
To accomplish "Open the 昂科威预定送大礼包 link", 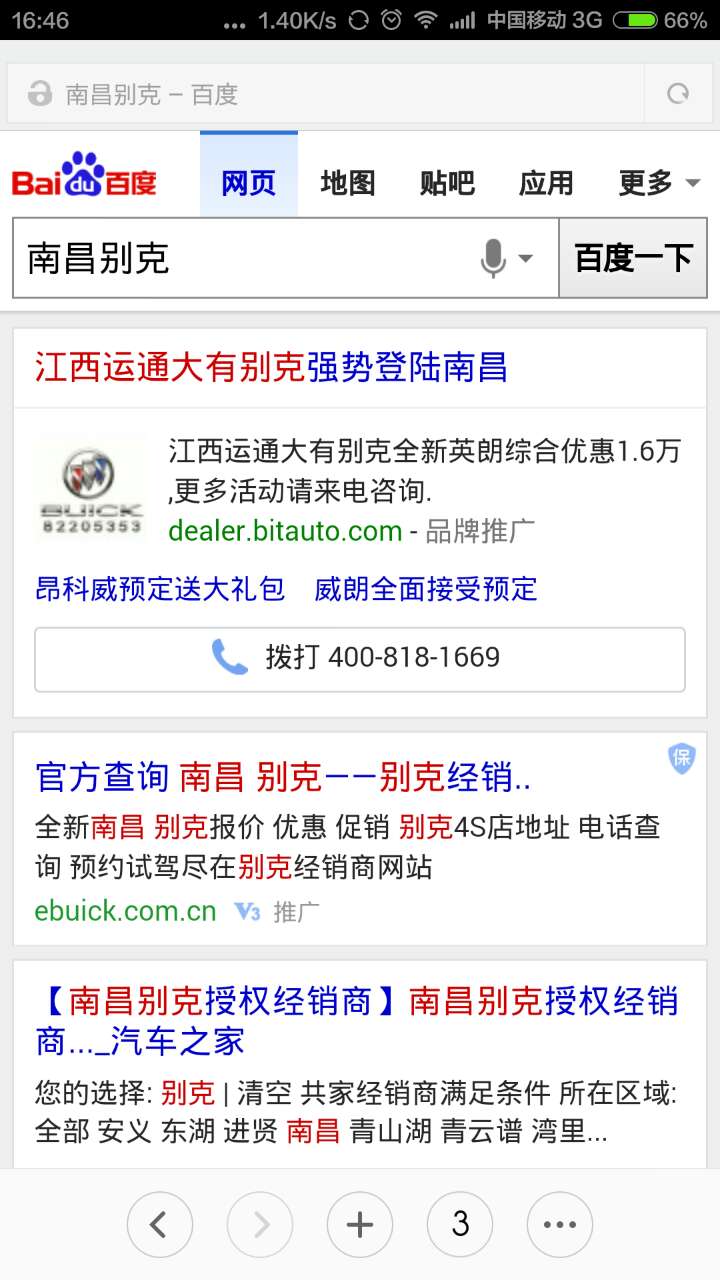I will (160, 589).
